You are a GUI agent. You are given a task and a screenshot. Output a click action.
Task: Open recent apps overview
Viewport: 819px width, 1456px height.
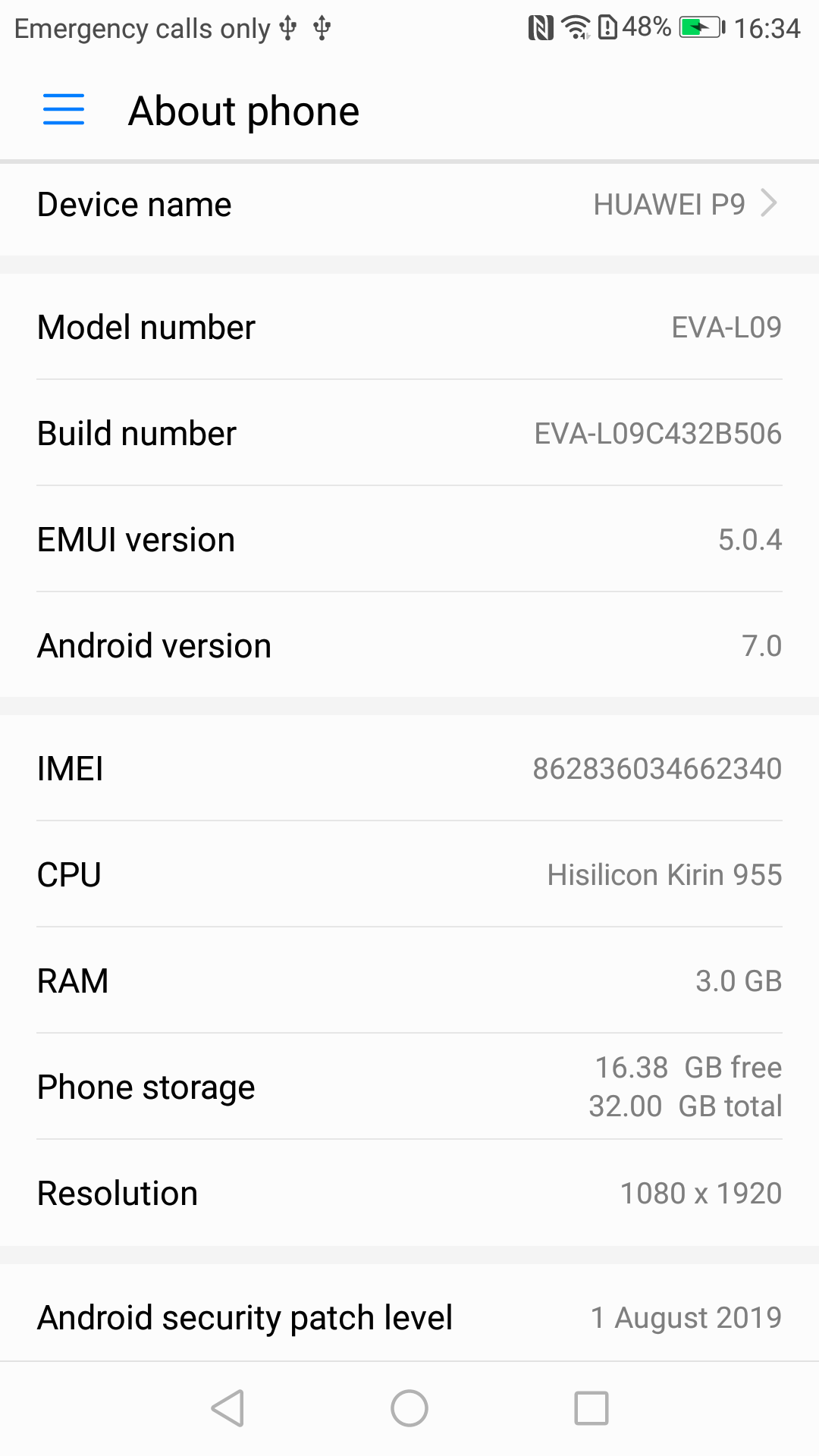point(591,1409)
